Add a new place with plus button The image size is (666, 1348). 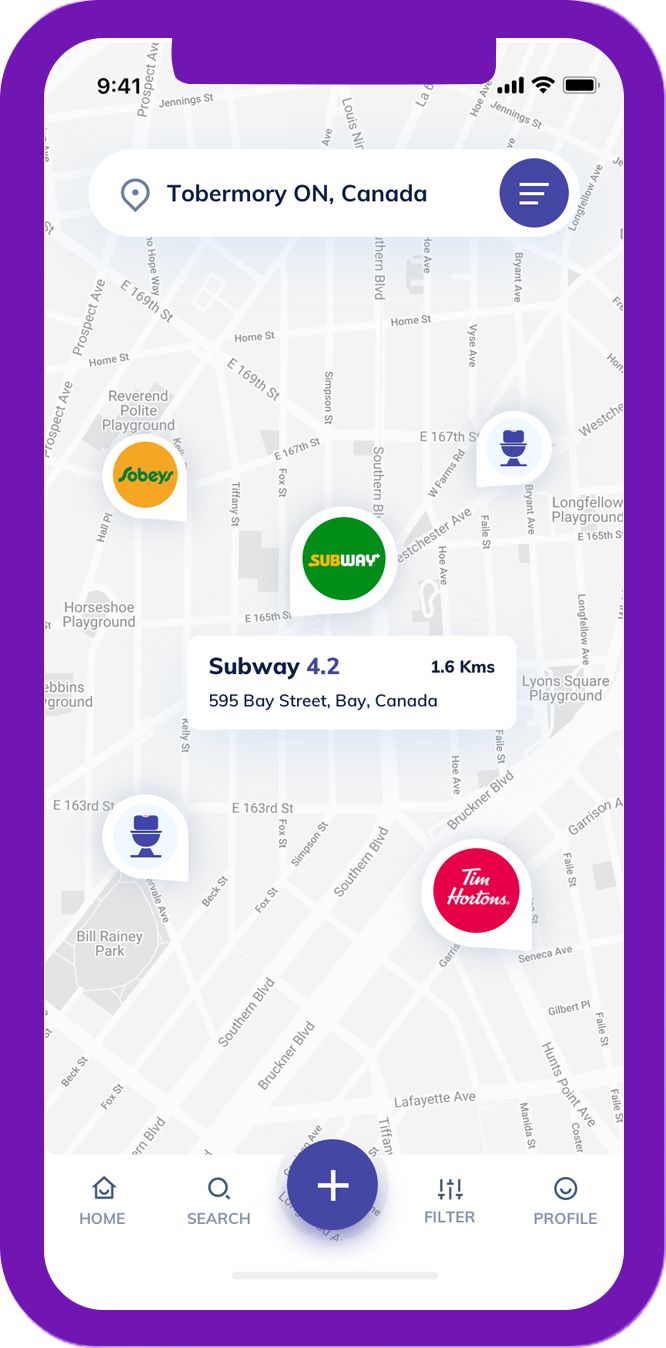point(332,1185)
